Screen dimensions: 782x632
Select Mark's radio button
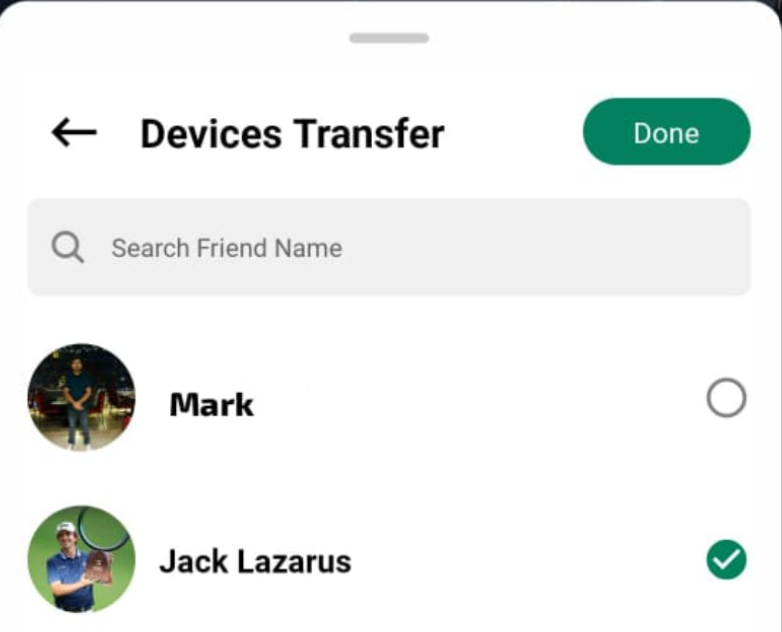726,399
